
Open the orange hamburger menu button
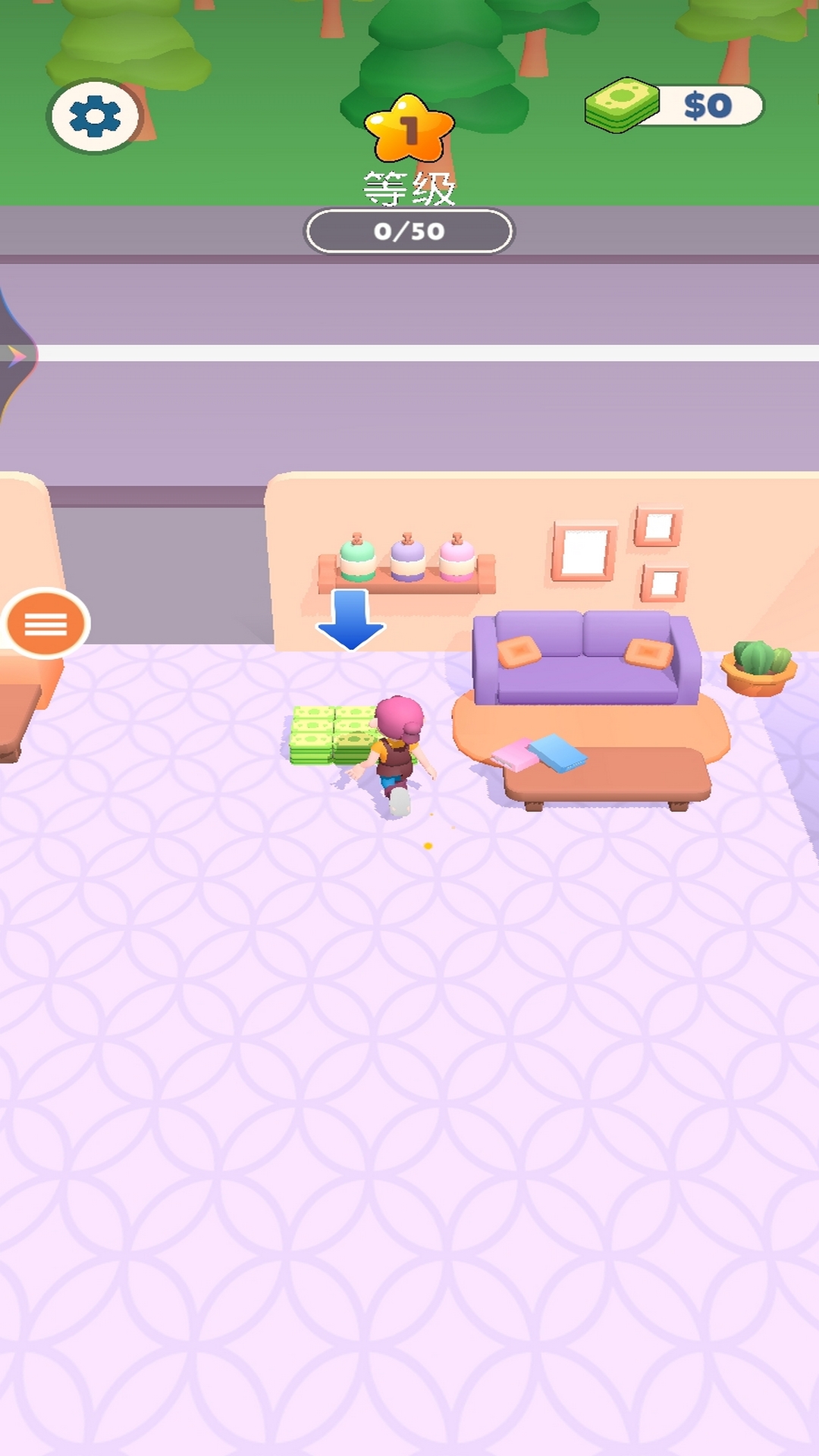pos(46,623)
